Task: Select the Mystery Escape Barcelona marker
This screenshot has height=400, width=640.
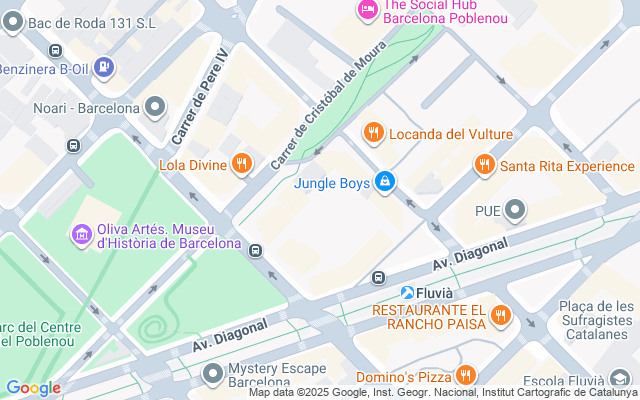Action: (x=212, y=375)
